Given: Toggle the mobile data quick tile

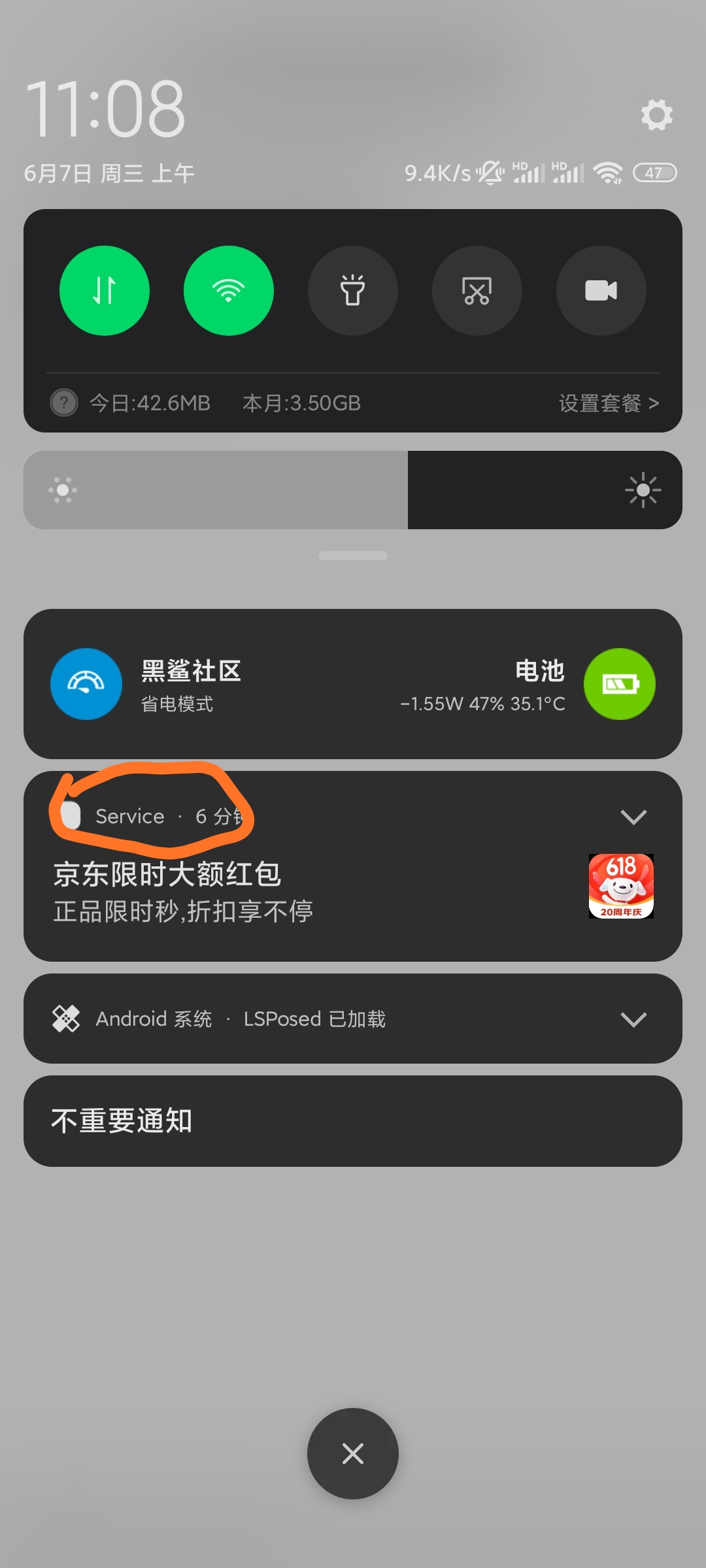Looking at the screenshot, I should (105, 291).
